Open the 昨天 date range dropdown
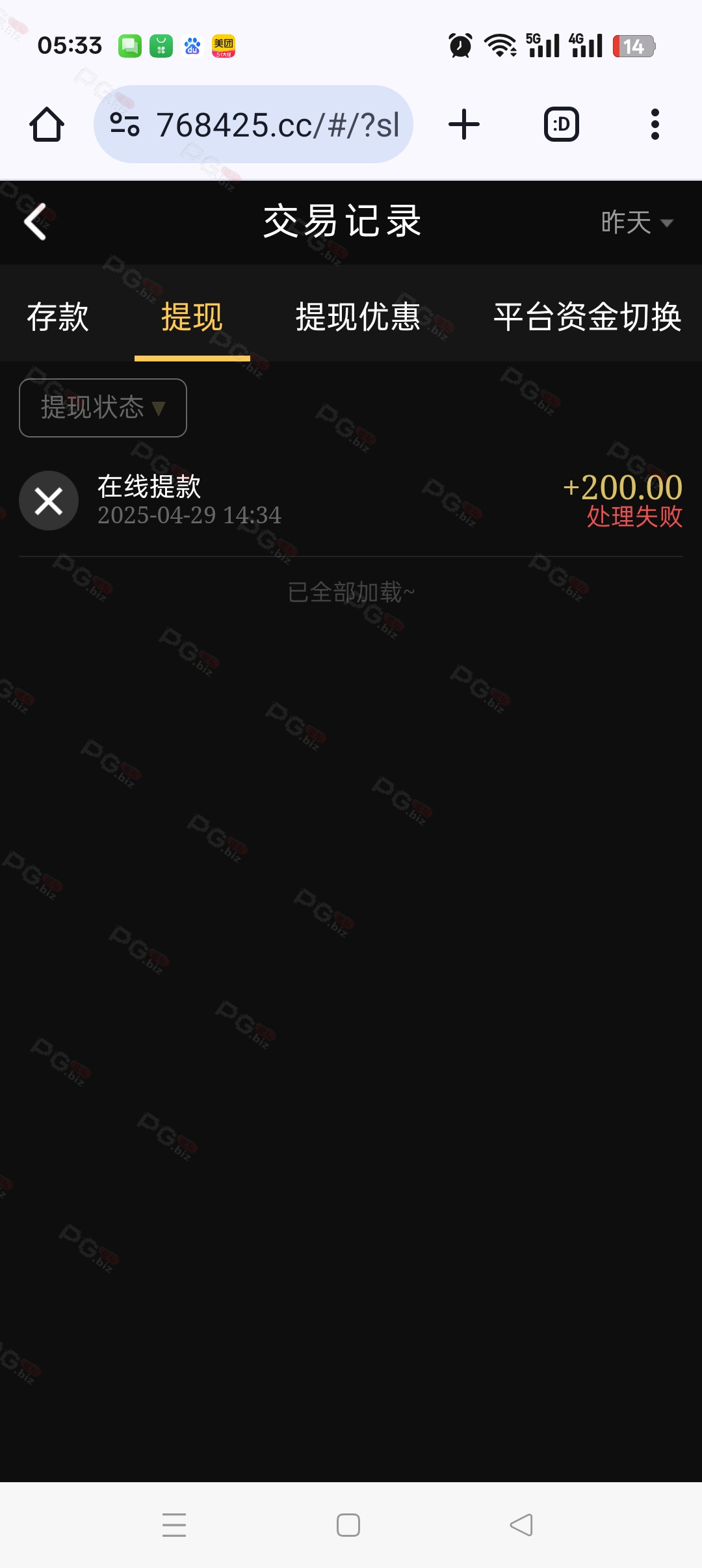702x1568 pixels. (x=637, y=222)
